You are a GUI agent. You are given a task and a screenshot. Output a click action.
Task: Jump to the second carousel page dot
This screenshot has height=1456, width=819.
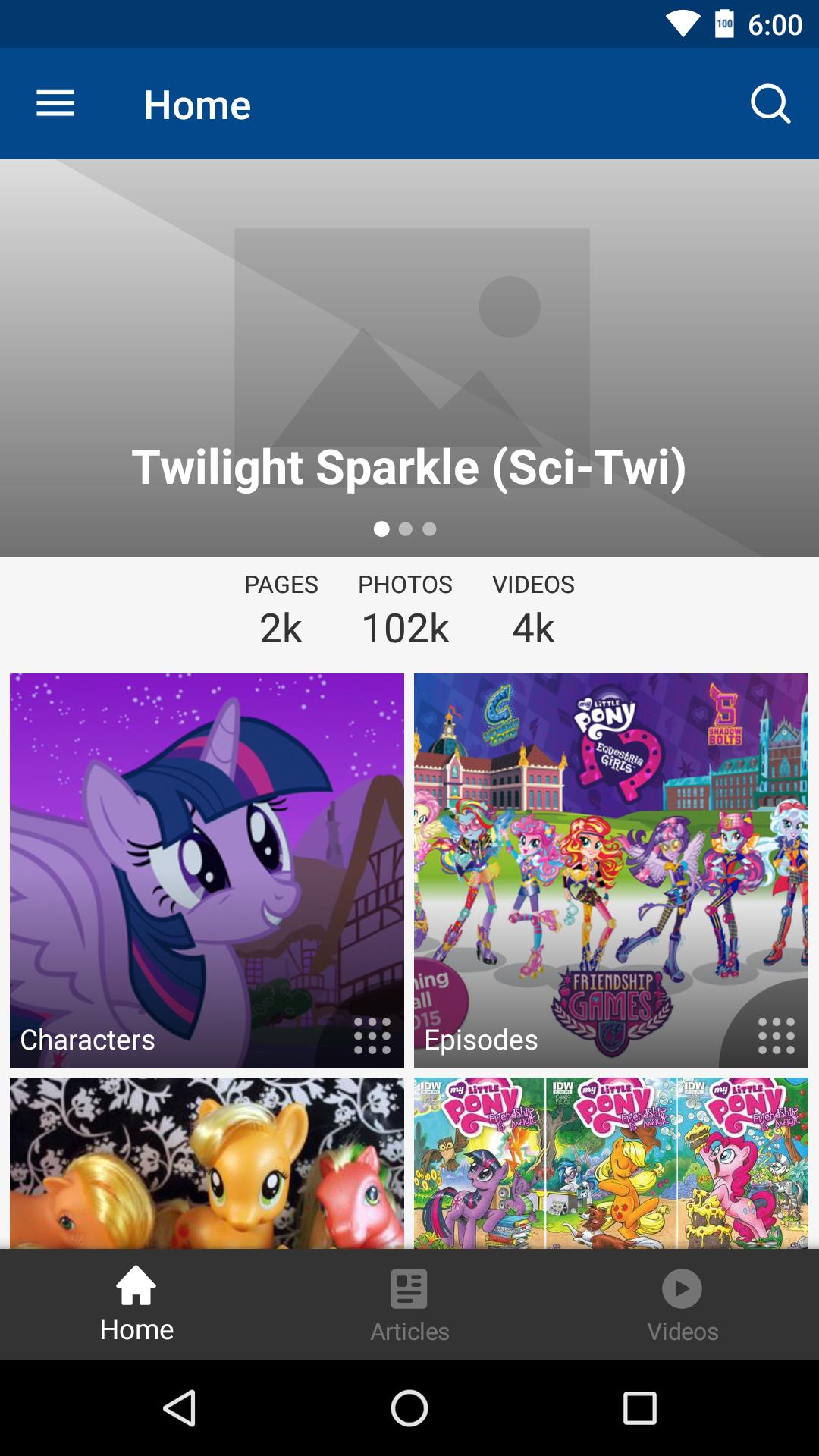pos(406,529)
